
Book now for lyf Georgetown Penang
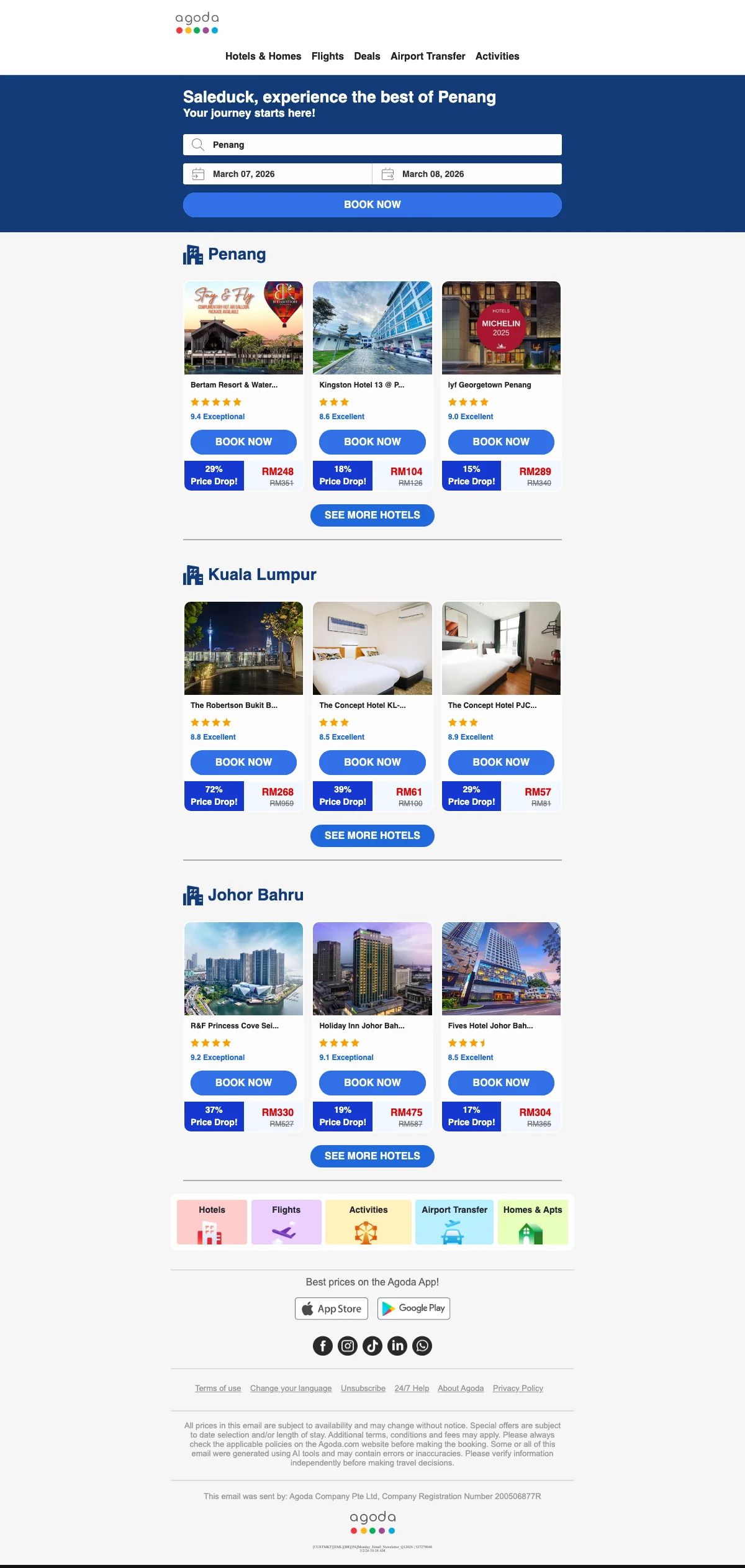pyautogui.click(x=501, y=442)
